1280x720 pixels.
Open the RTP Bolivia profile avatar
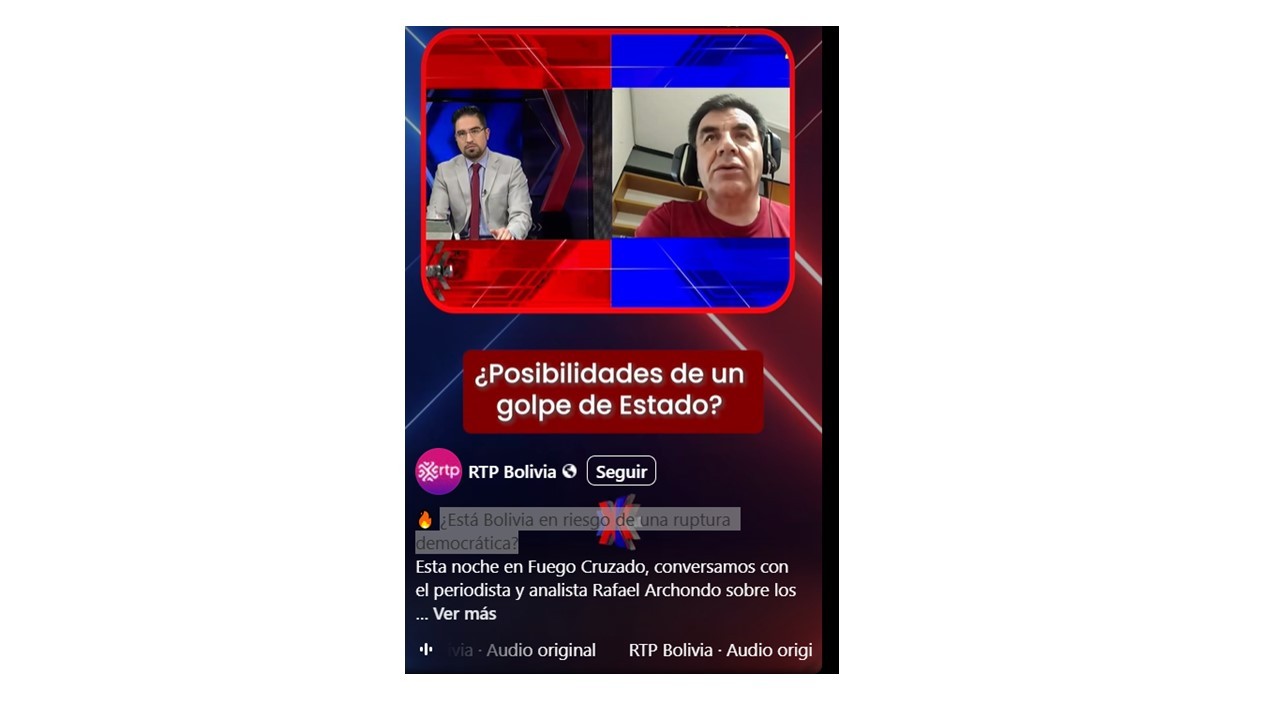[x=438, y=471]
